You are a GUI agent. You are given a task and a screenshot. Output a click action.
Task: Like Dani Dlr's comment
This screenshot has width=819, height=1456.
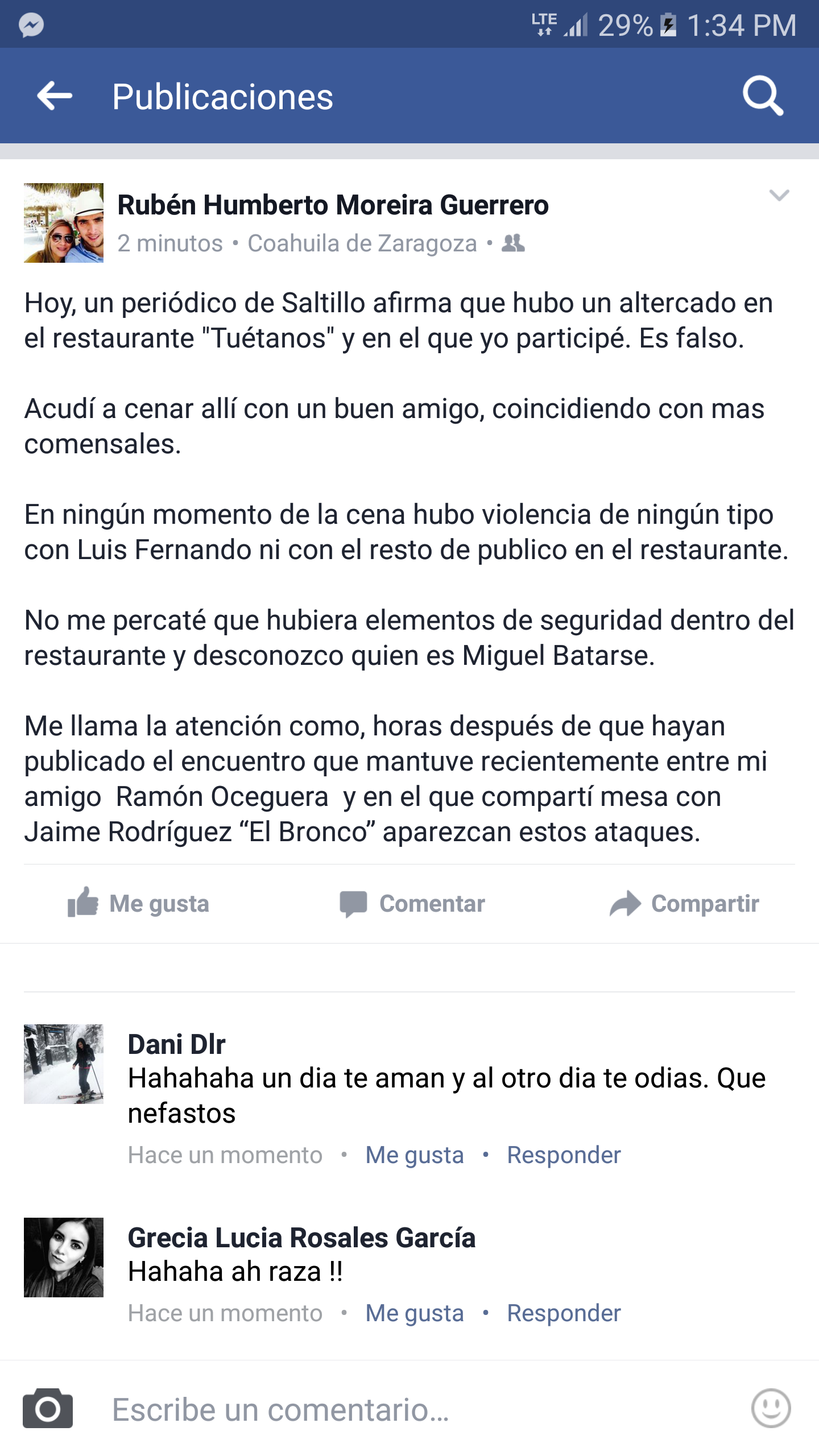tap(415, 1155)
